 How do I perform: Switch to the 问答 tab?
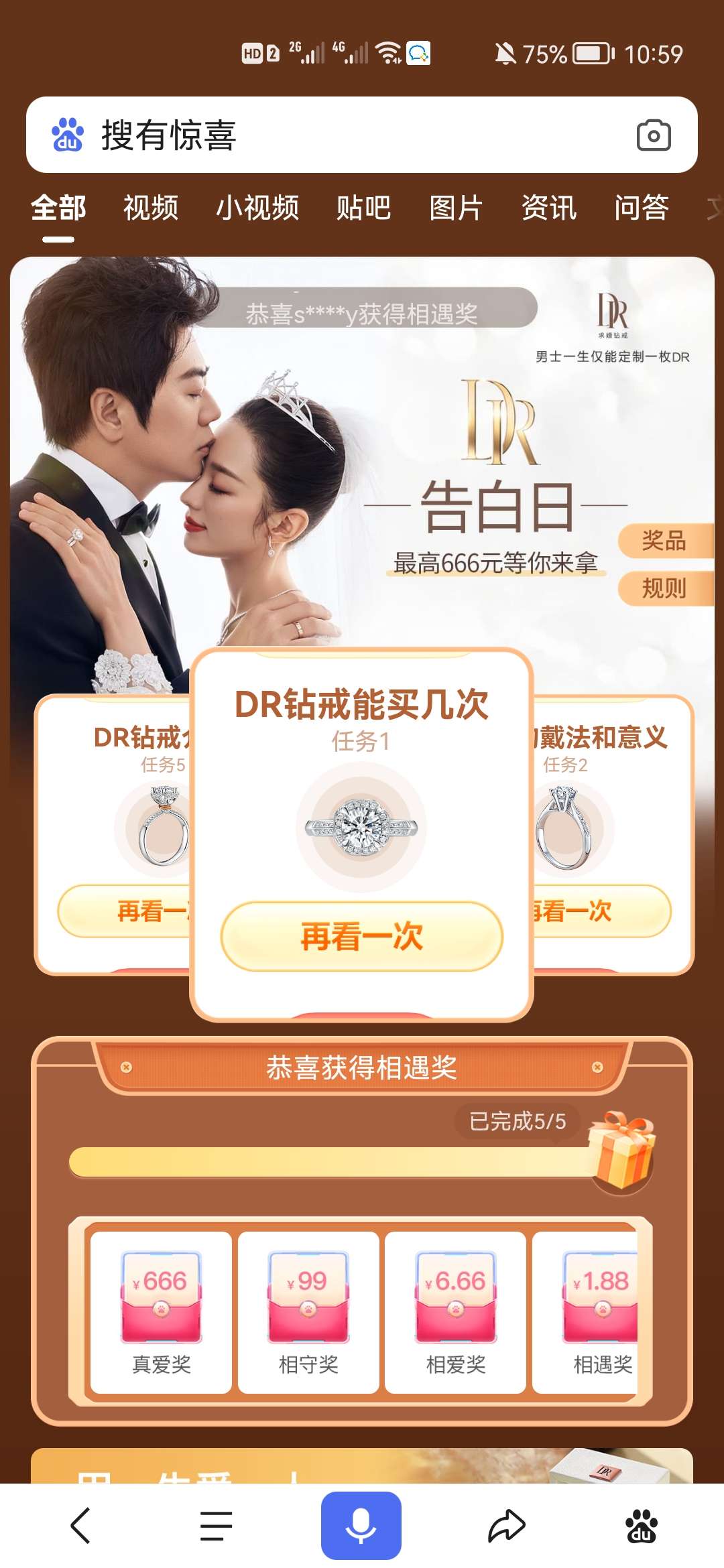(x=642, y=208)
